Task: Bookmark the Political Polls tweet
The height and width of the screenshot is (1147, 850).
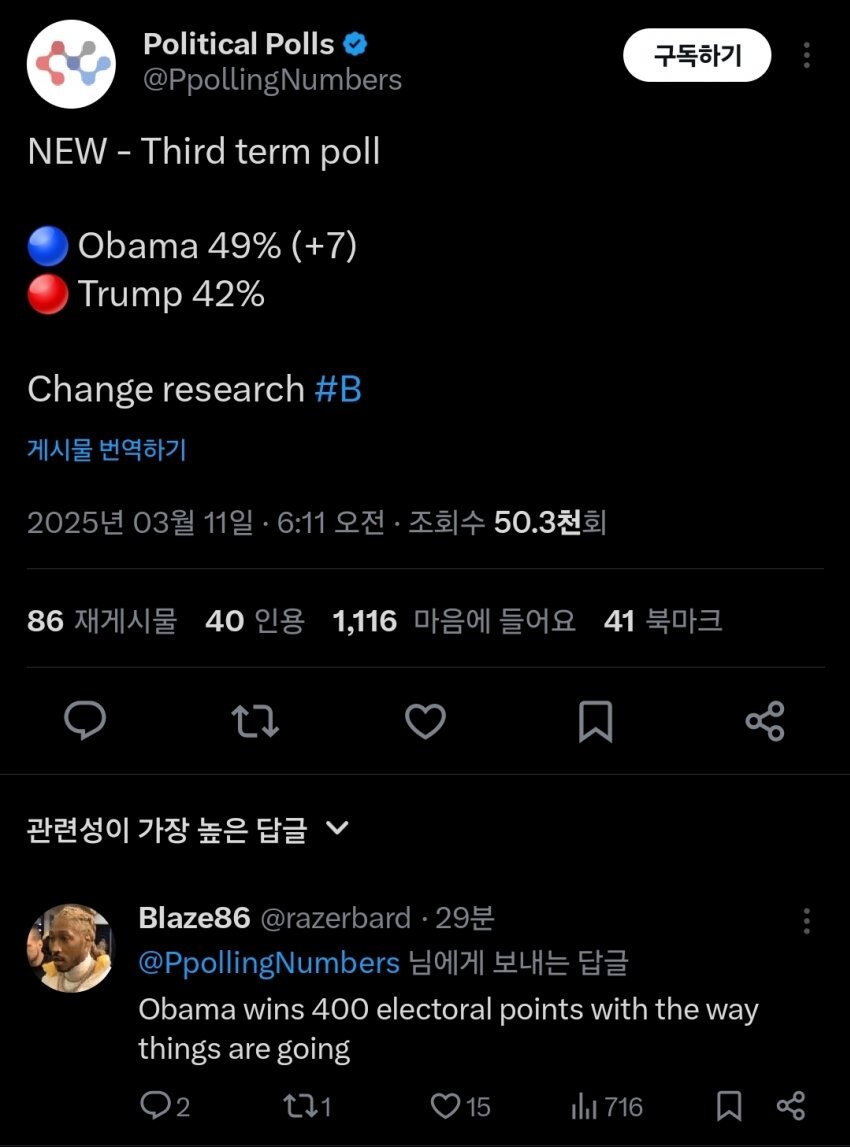Action: [595, 720]
